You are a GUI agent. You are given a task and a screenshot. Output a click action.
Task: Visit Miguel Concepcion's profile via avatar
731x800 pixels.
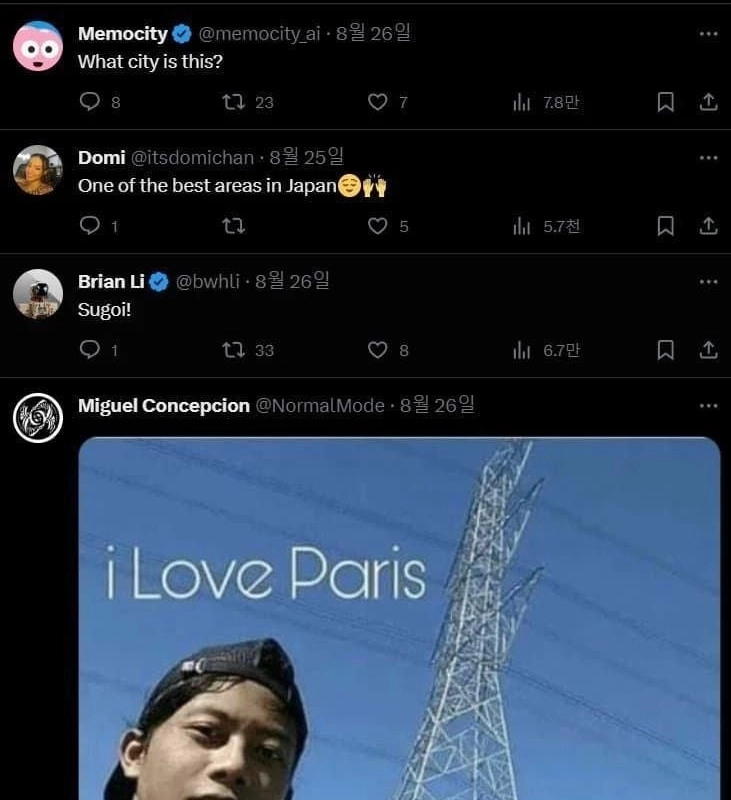(x=38, y=418)
